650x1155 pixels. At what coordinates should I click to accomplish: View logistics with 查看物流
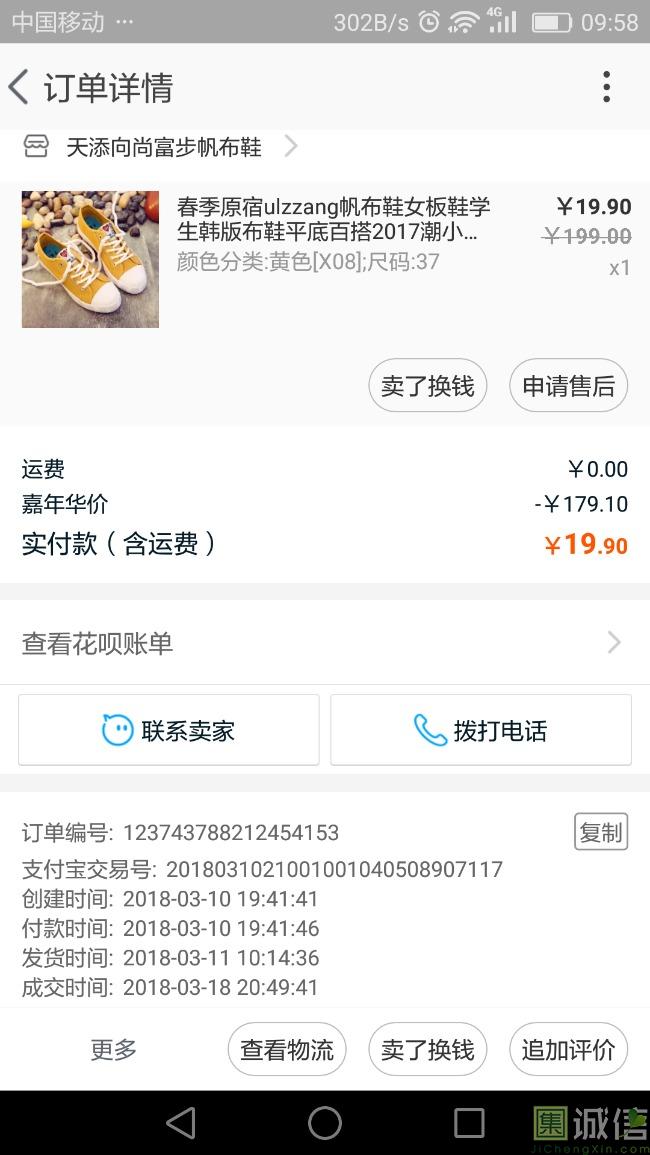(x=287, y=1050)
